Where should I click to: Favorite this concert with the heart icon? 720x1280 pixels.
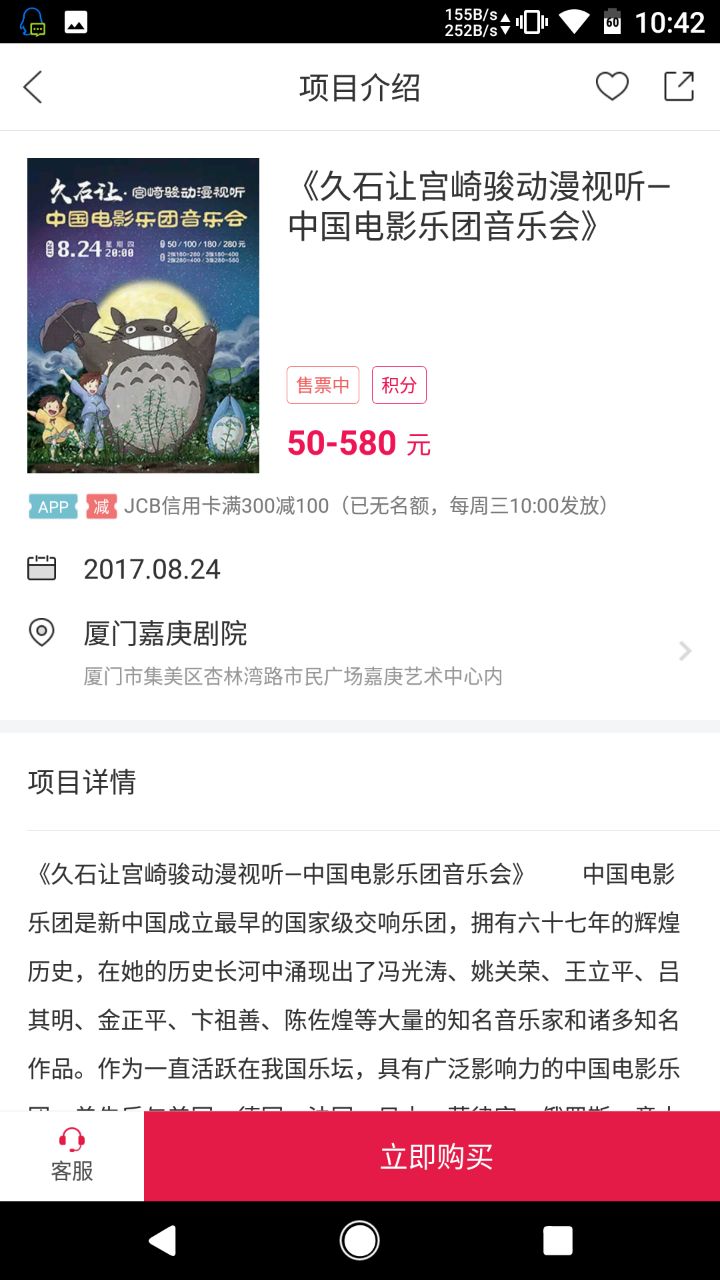click(x=612, y=87)
